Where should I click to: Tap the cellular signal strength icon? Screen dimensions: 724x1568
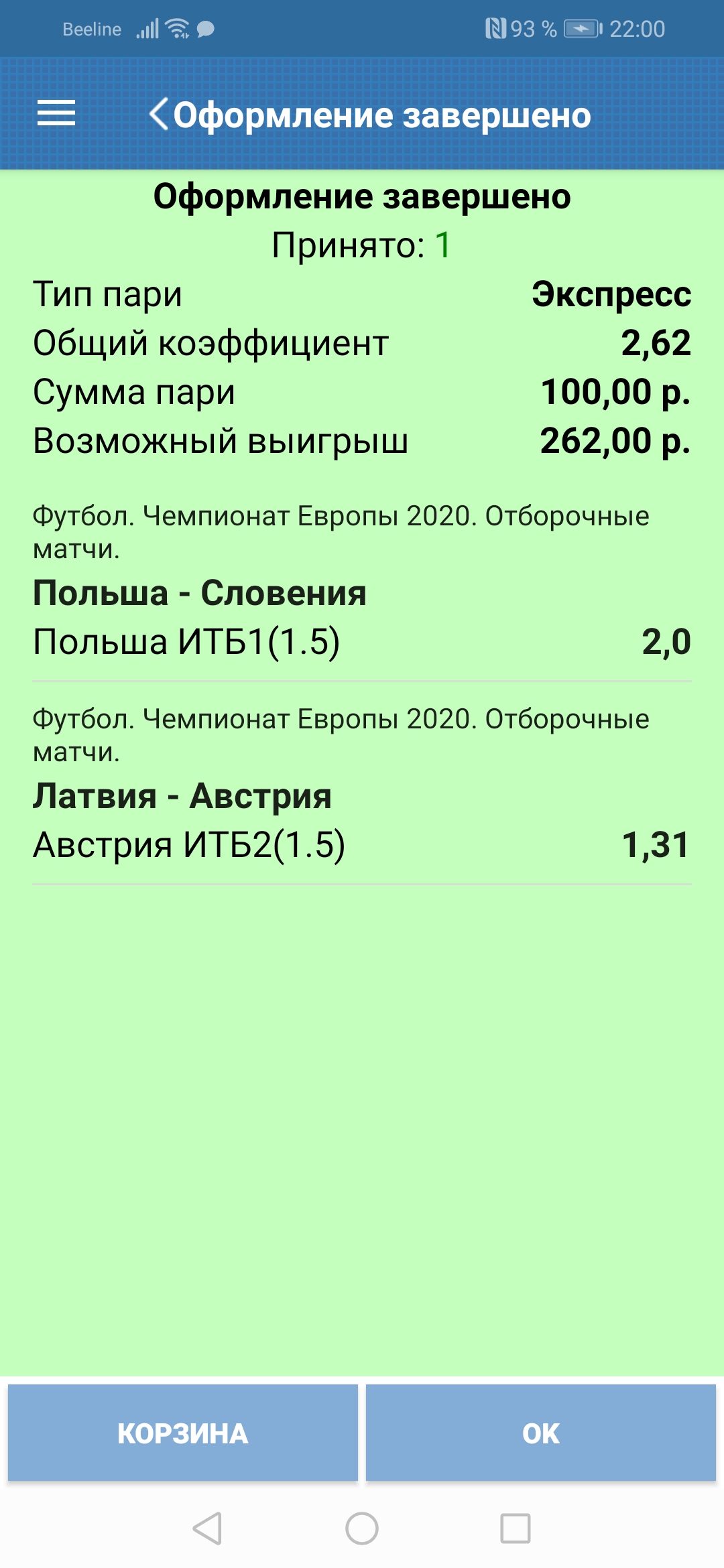click(x=149, y=27)
